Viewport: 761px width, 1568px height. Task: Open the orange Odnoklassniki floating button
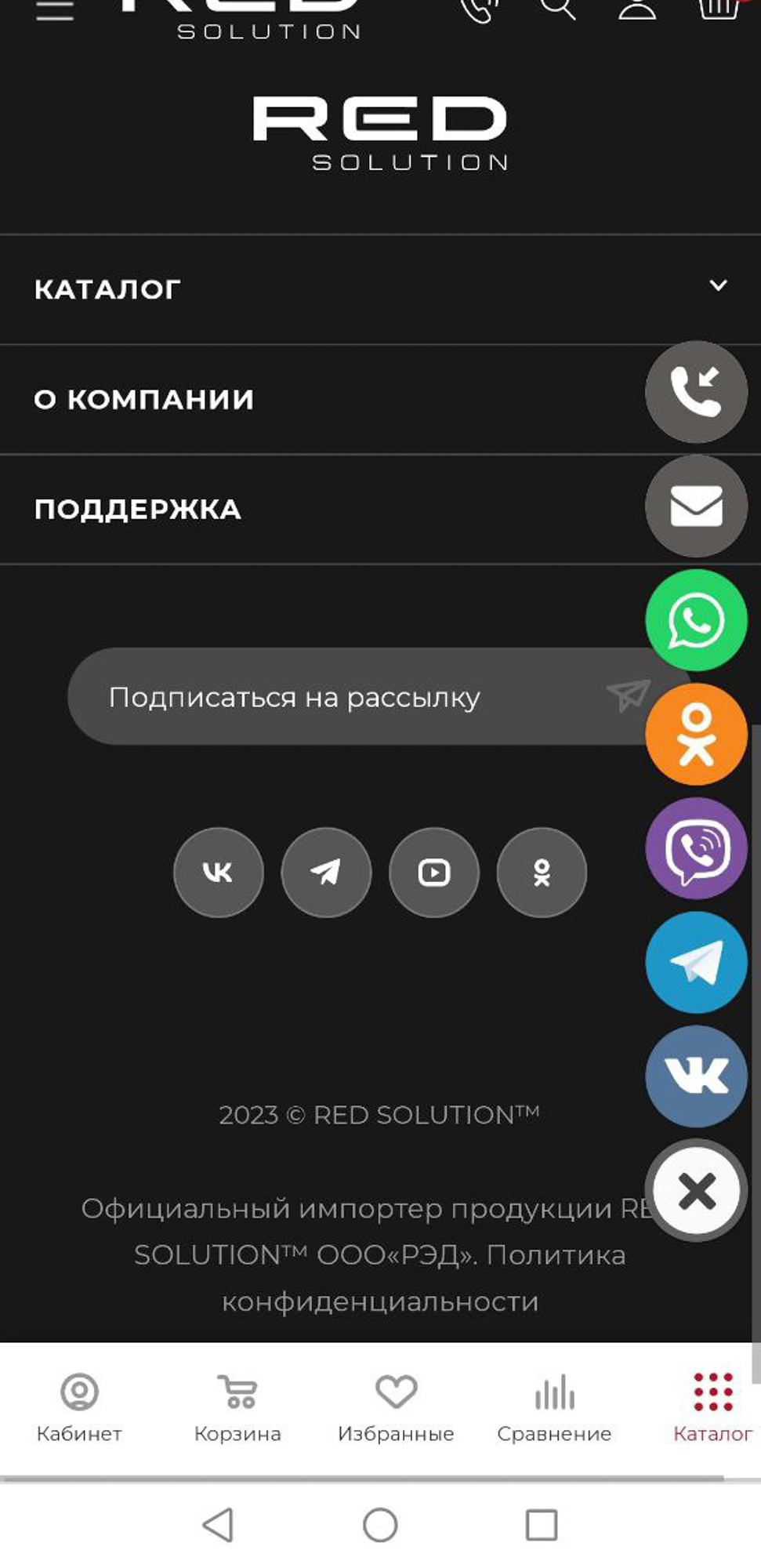click(696, 735)
